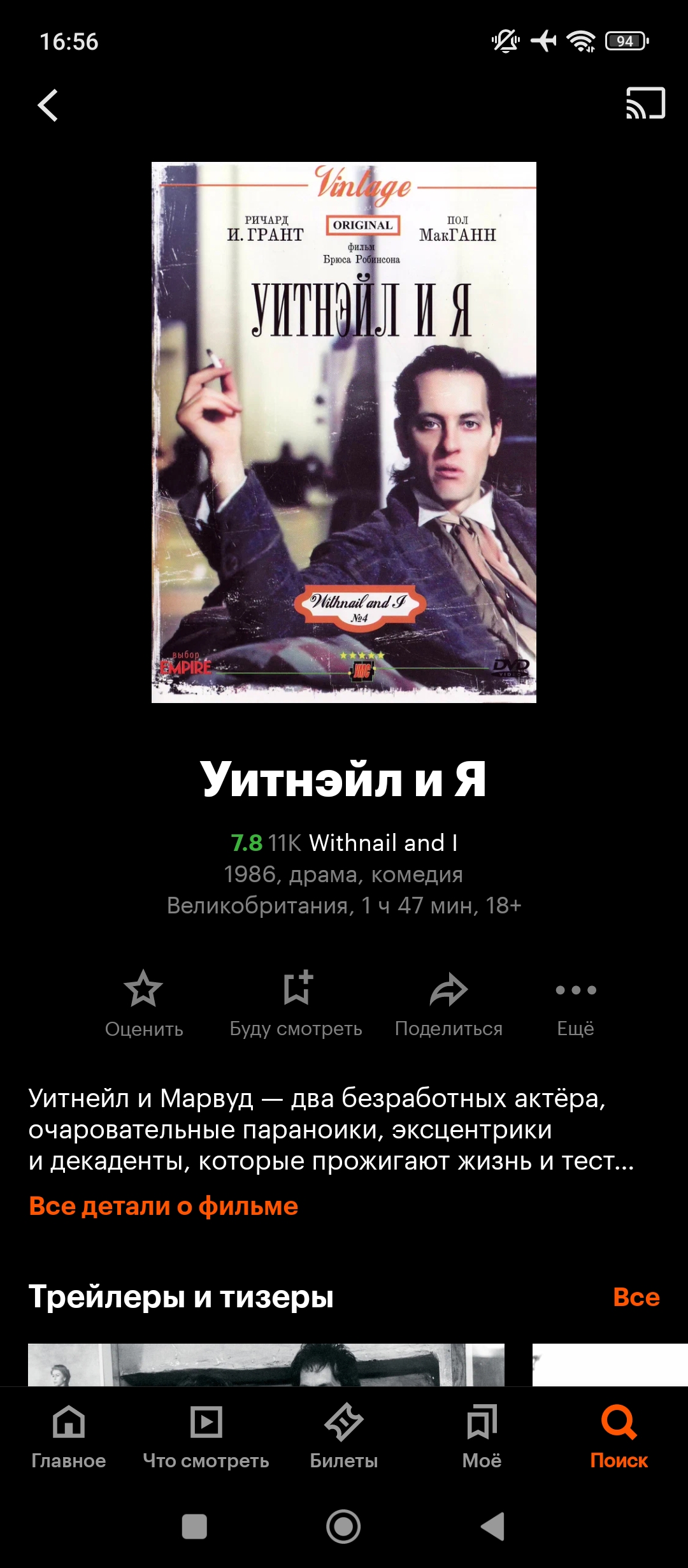Tap the system back triangle button

click(492, 1527)
